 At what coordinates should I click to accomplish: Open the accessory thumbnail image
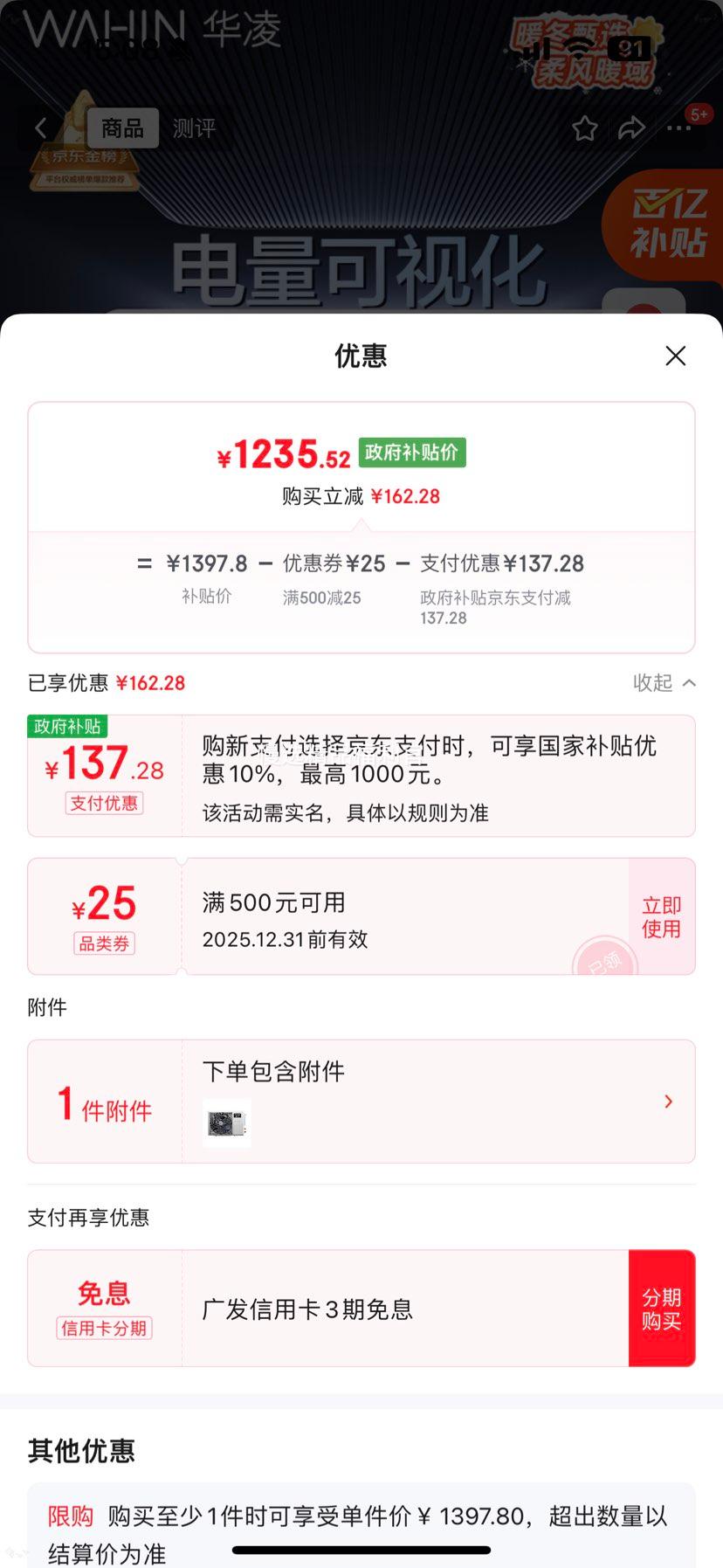point(225,1122)
